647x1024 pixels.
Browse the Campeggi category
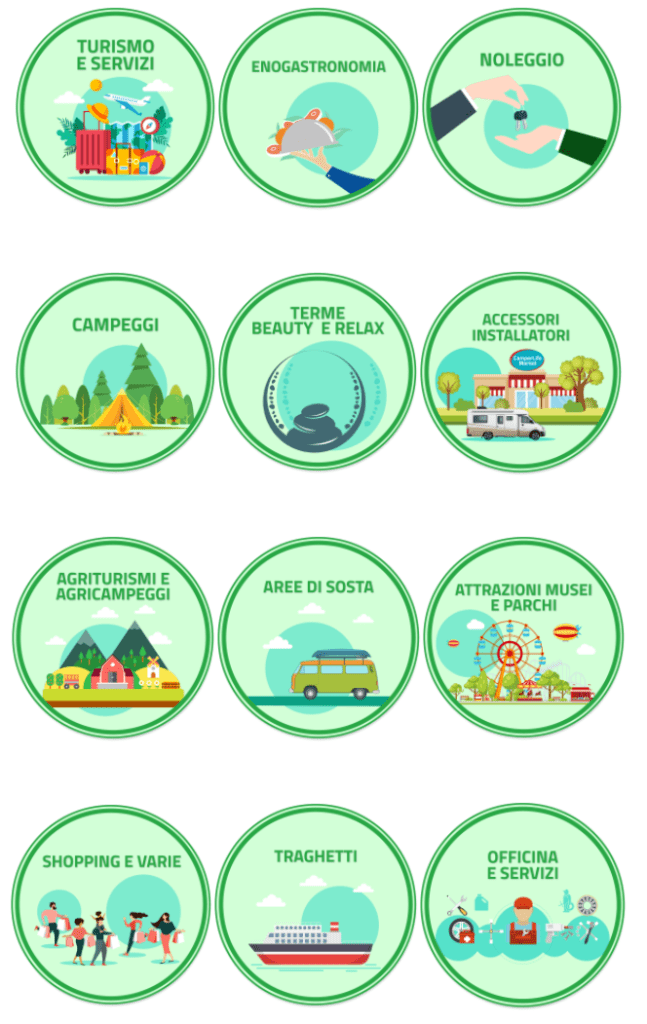(x=115, y=371)
